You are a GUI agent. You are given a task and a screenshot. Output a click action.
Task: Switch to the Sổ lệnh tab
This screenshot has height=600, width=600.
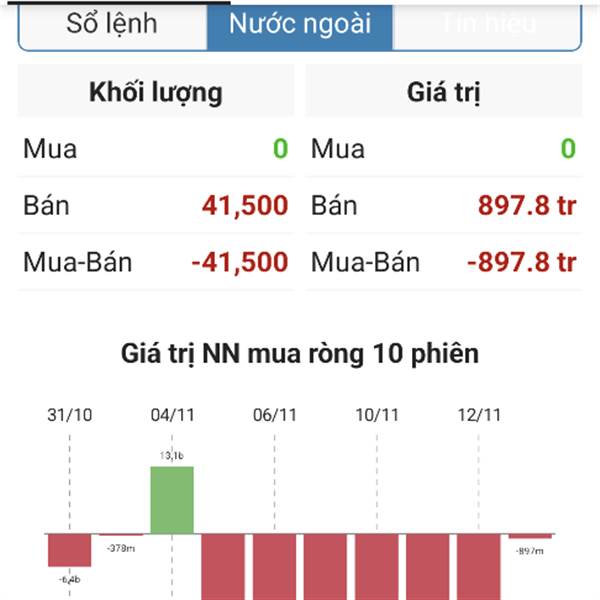112,25
